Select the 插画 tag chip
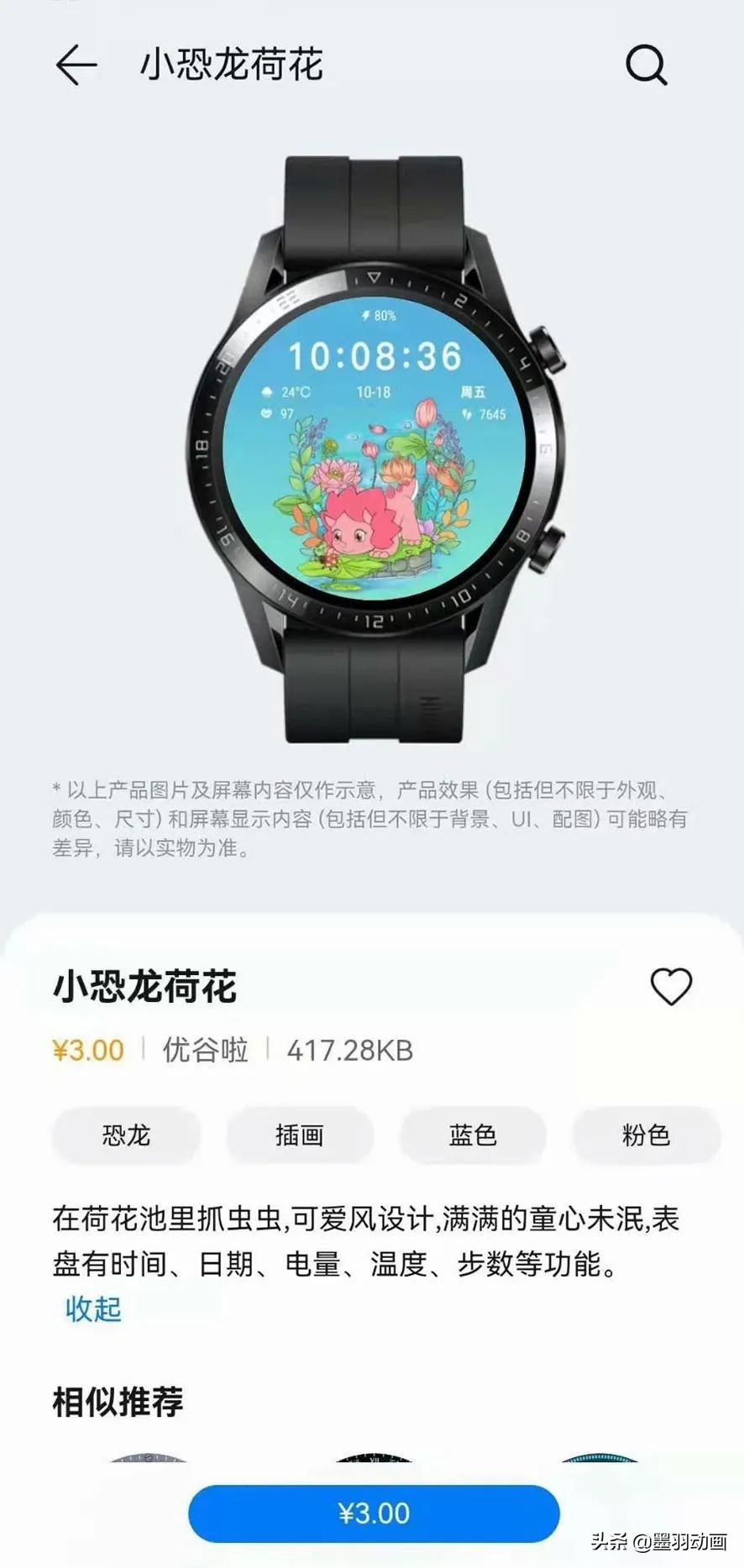Viewport: 744px width, 1568px height. [298, 1135]
